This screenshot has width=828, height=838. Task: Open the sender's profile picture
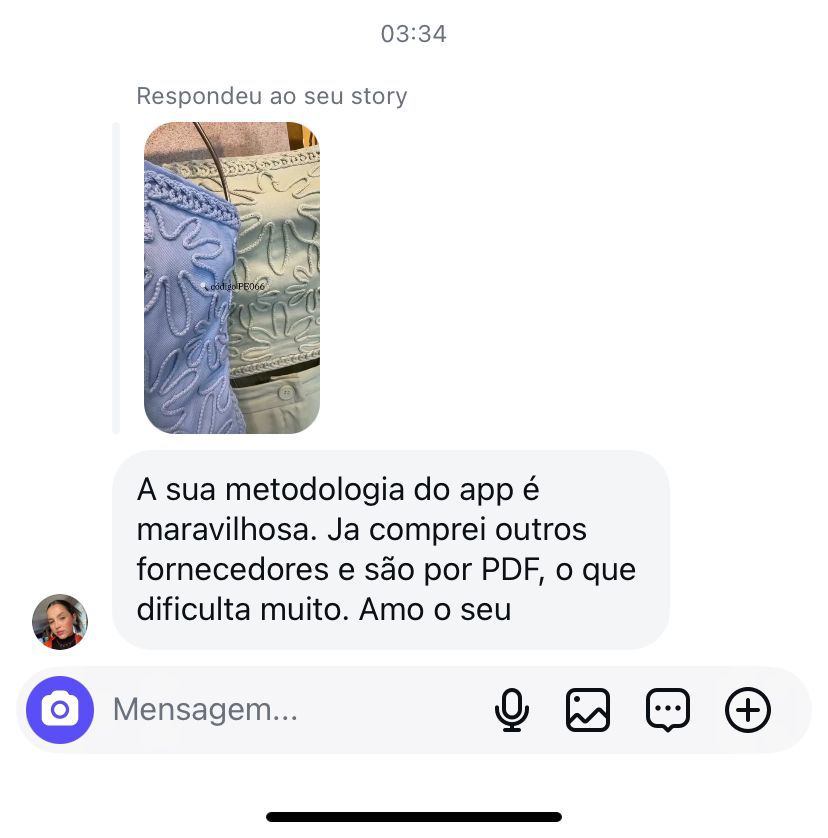(60, 621)
